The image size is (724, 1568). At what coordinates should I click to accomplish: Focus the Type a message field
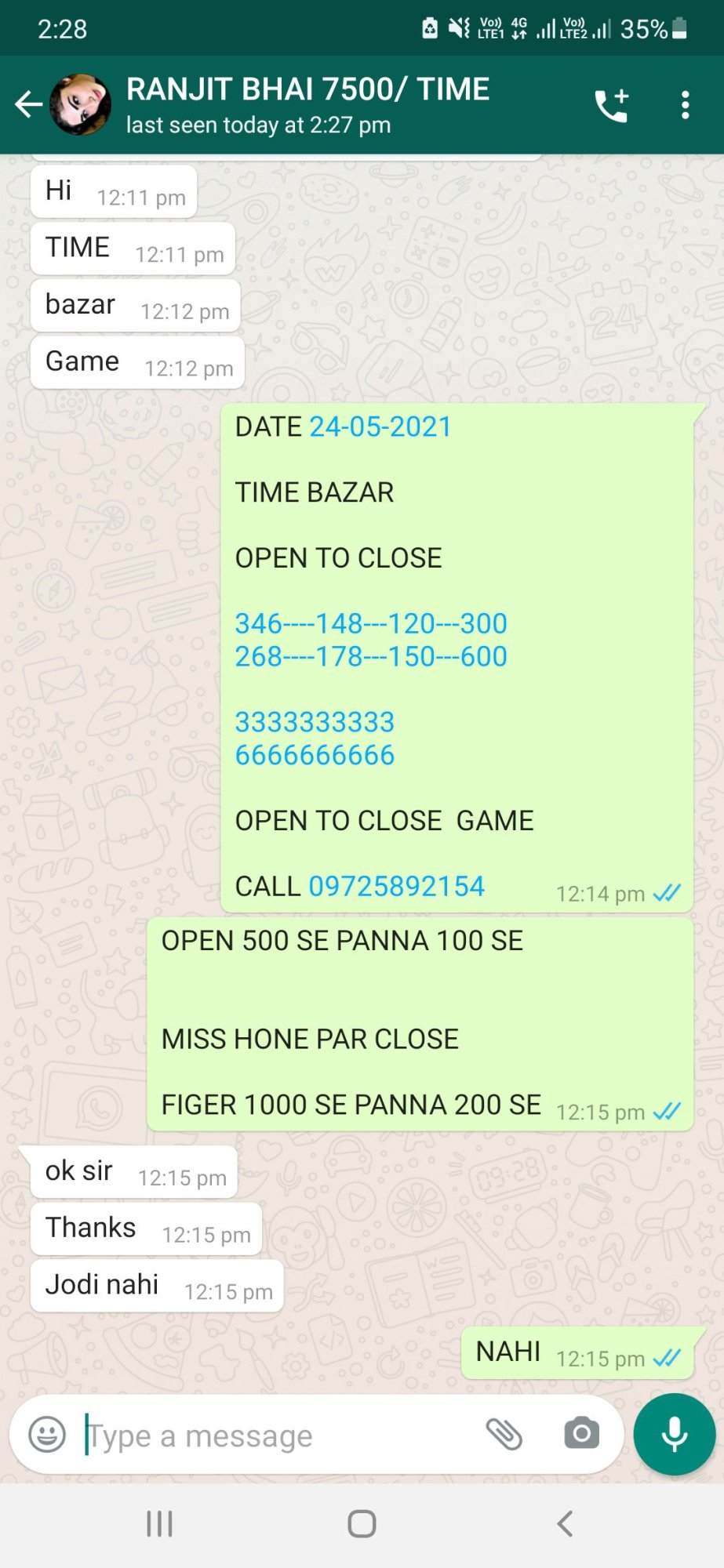coord(278,1436)
